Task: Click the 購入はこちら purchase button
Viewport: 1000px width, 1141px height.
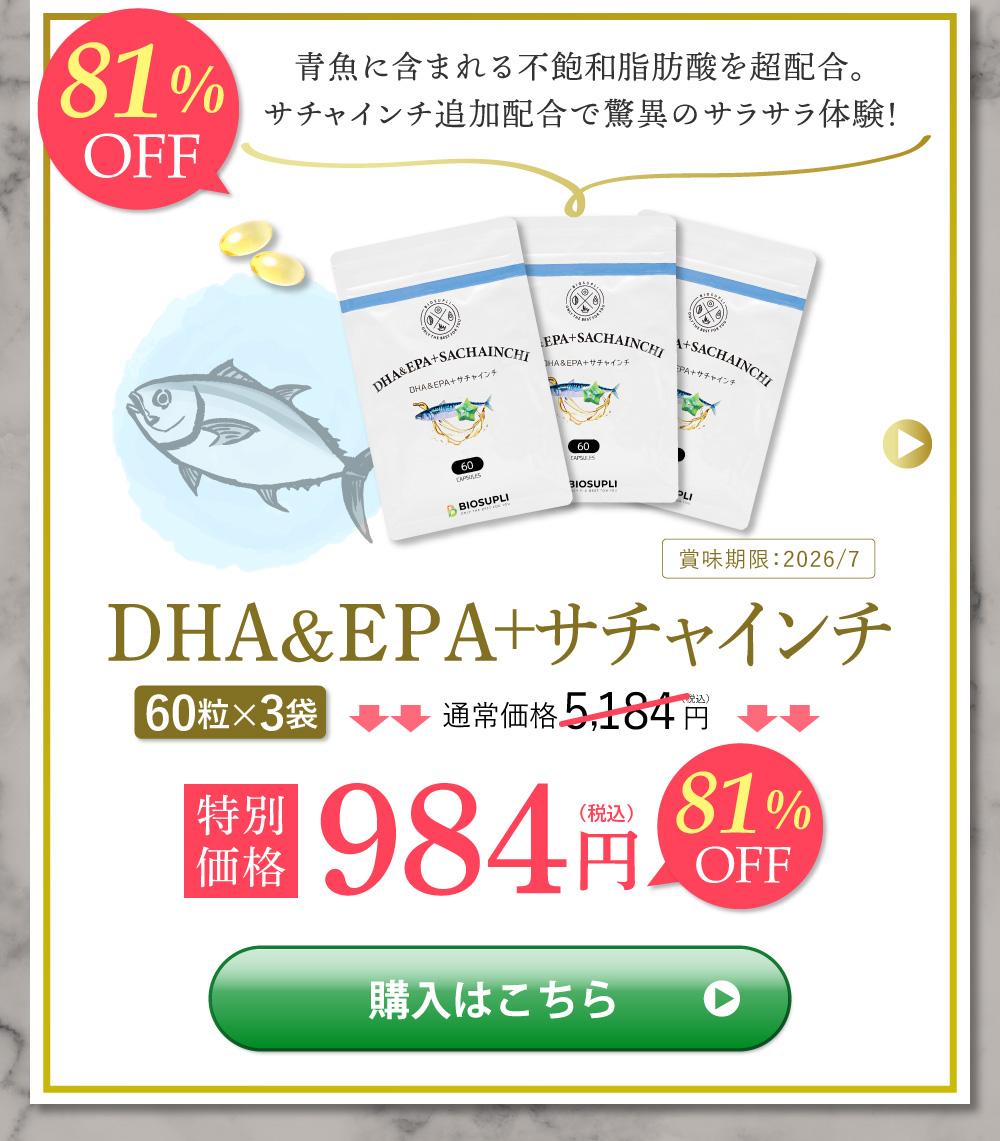Action: [x=500, y=997]
